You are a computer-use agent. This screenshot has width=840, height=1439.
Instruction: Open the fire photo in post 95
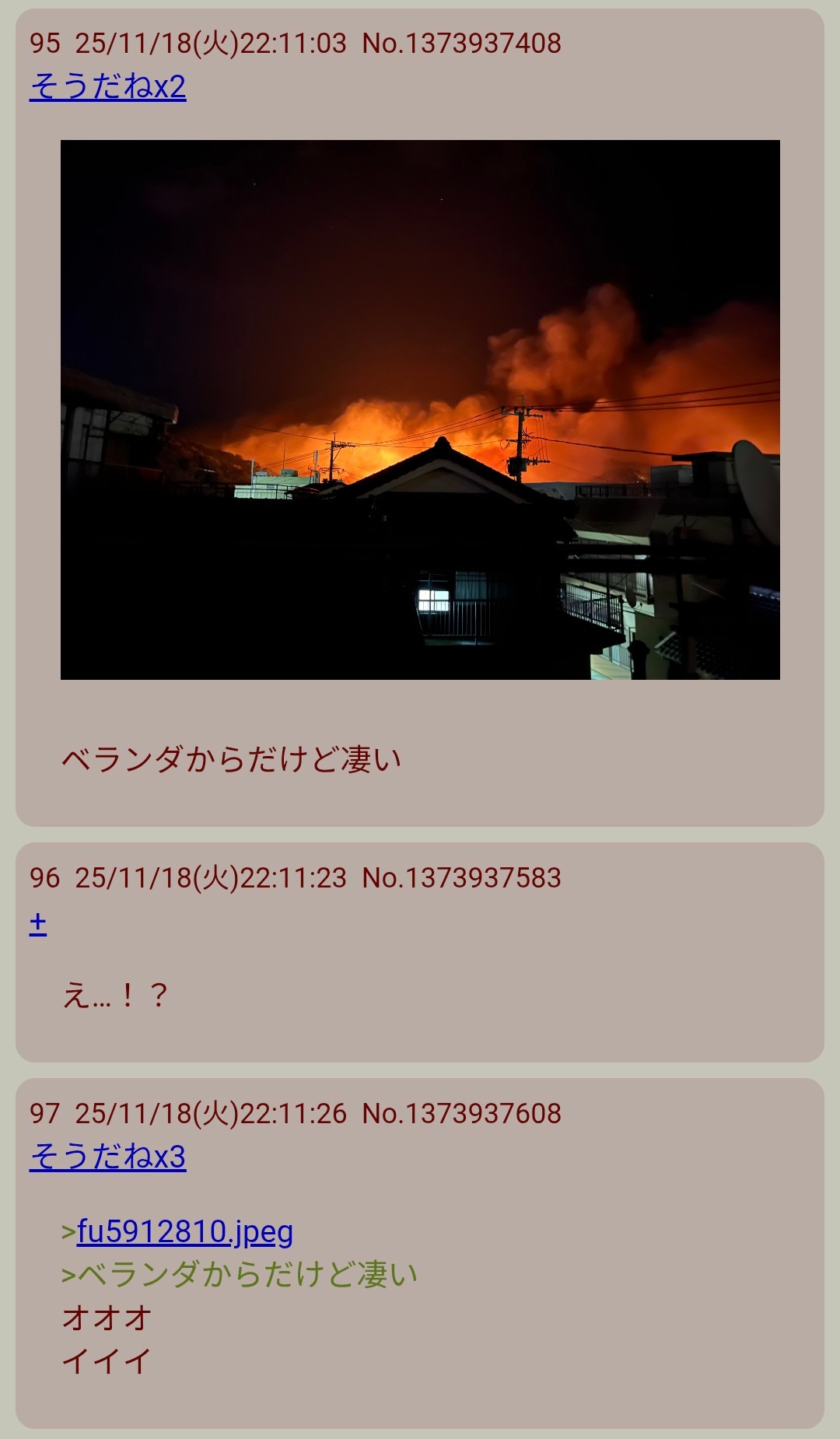click(420, 409)
